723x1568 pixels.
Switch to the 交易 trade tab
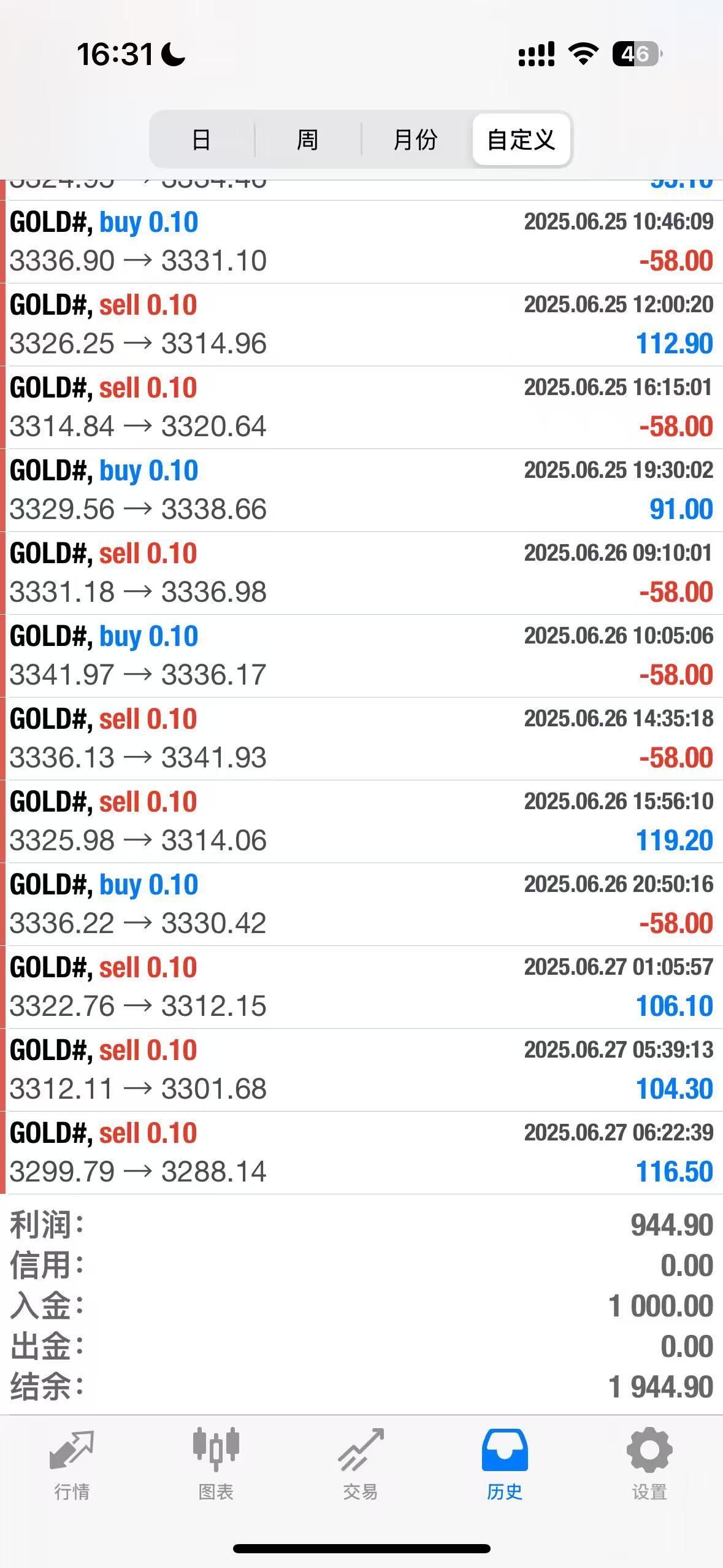pyautogui.click(x=361, y=1465)
